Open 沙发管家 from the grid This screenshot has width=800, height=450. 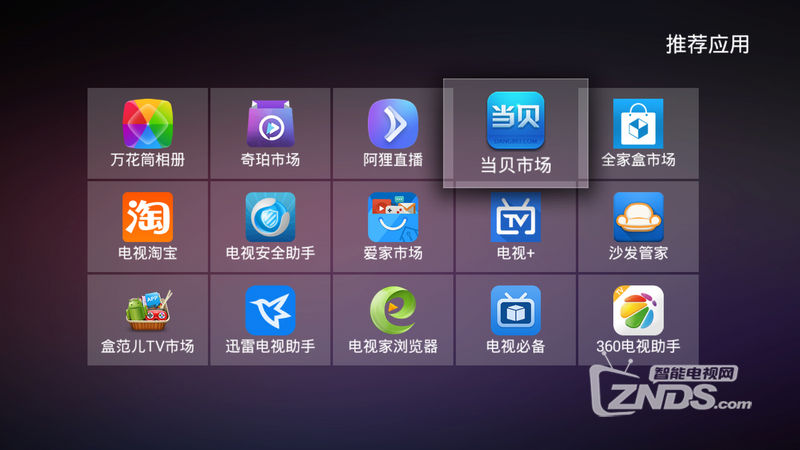coord(638,226)
